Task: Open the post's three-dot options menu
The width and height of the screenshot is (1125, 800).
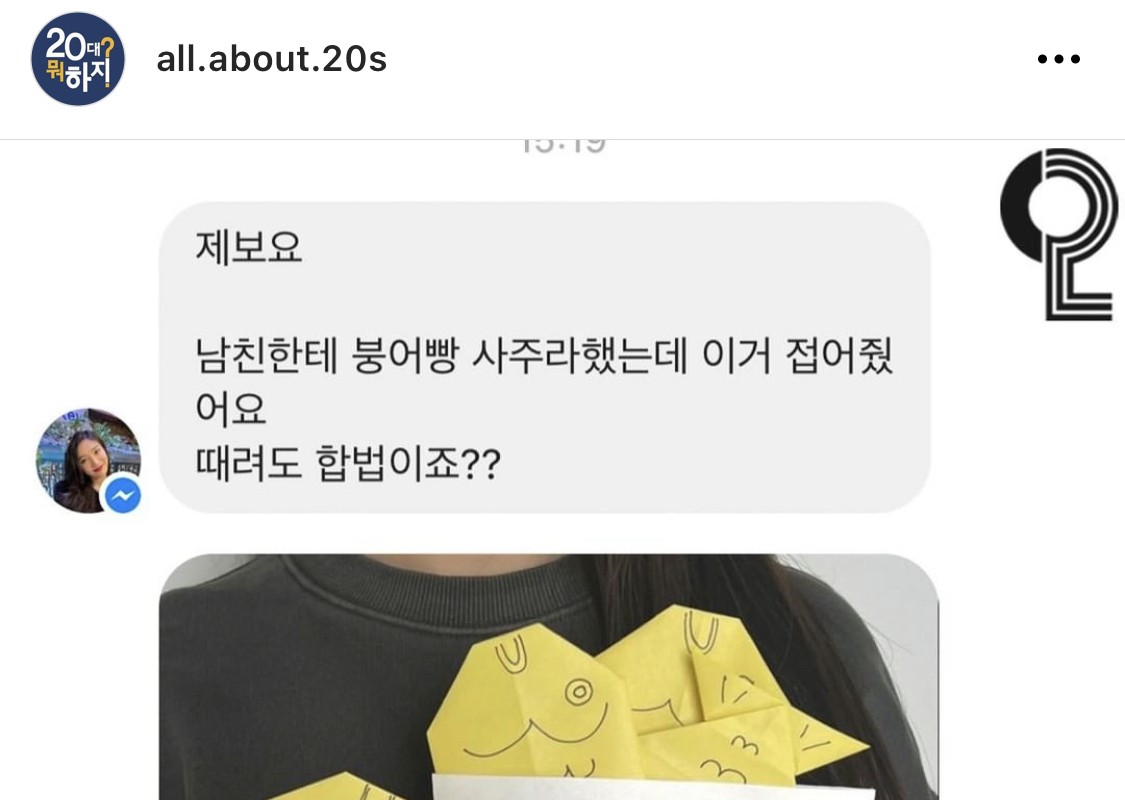Action: (1058, 60)
